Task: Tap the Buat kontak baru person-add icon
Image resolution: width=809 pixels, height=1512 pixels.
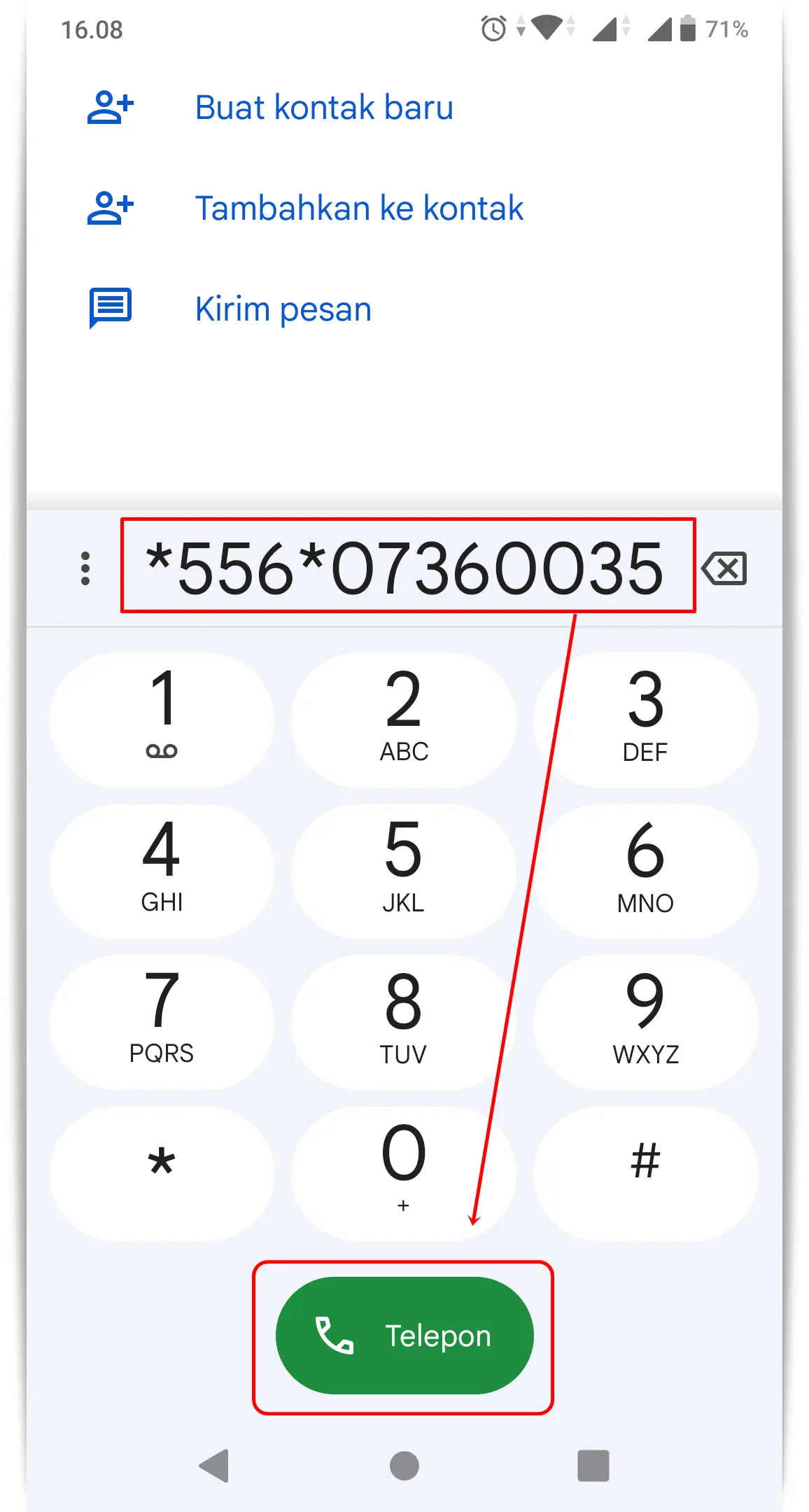Action: 109,106
